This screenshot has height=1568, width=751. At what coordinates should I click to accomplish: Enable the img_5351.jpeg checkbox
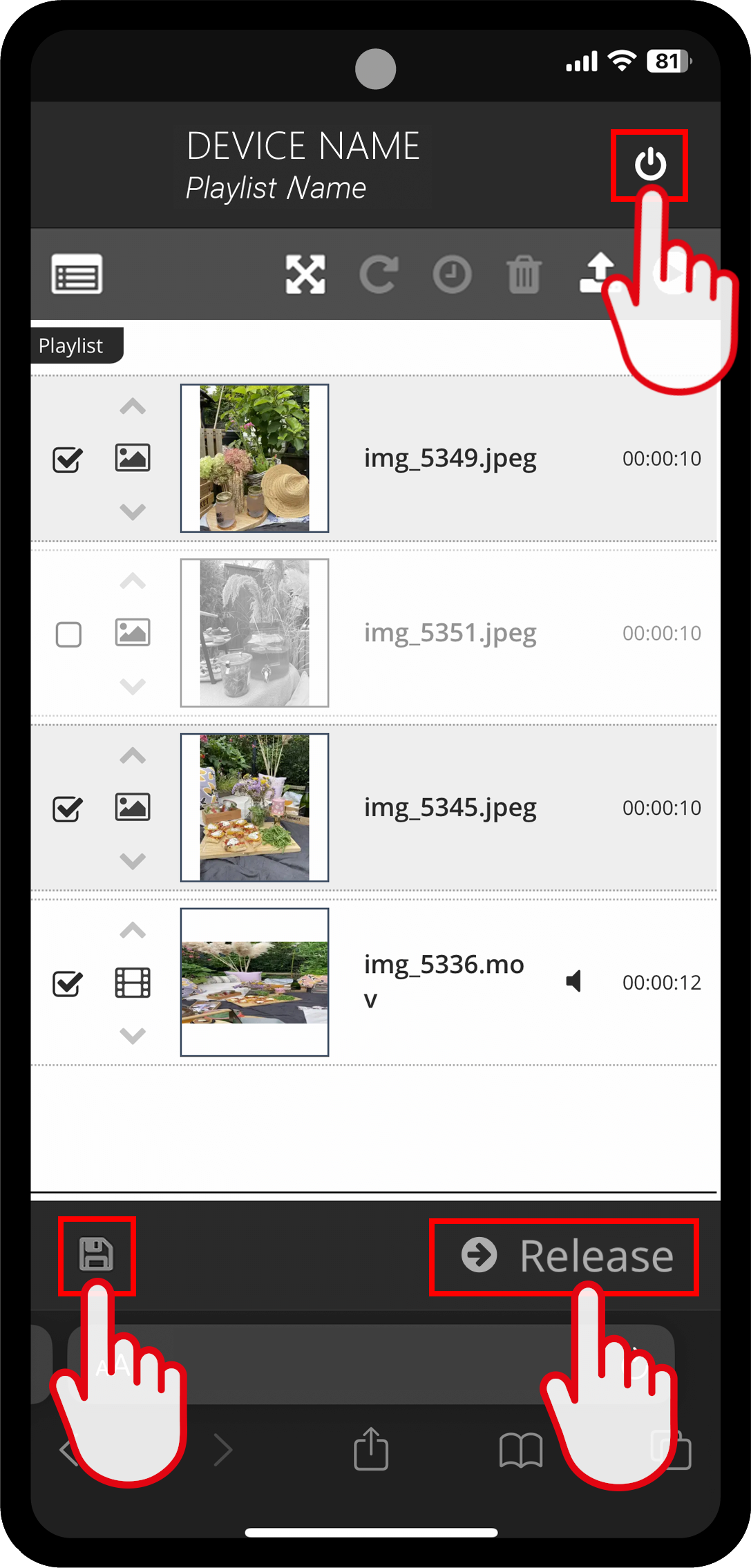point(68,634)
